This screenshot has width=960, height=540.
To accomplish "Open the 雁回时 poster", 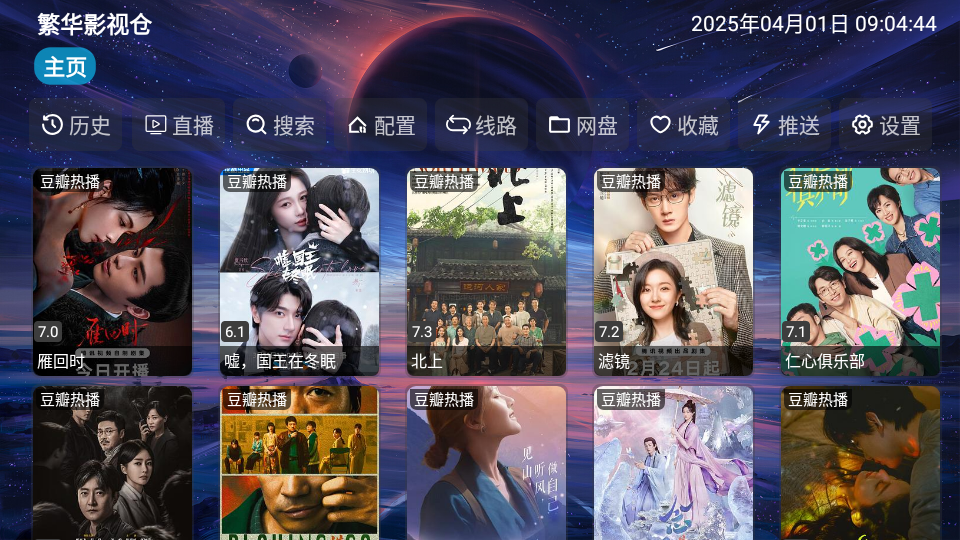I will [112, 271].
